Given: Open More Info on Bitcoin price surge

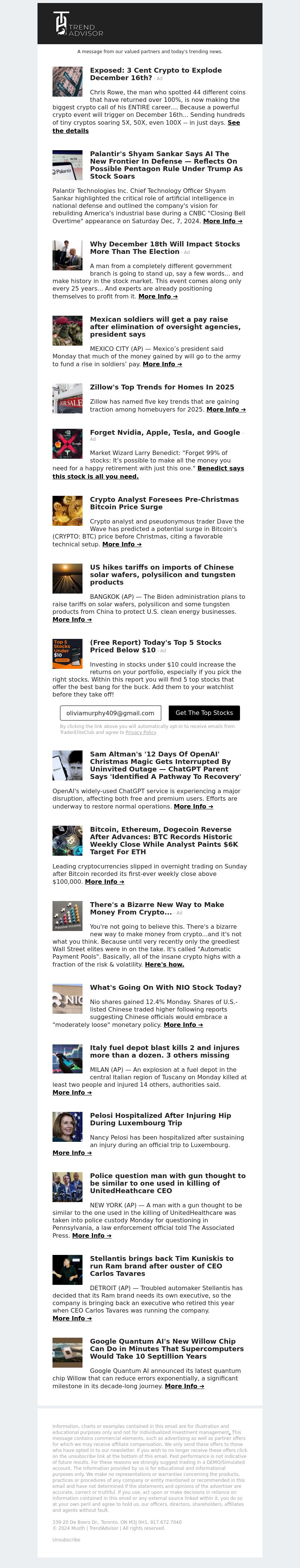Looking at the screenshot, I should click(x=122, y=544).
